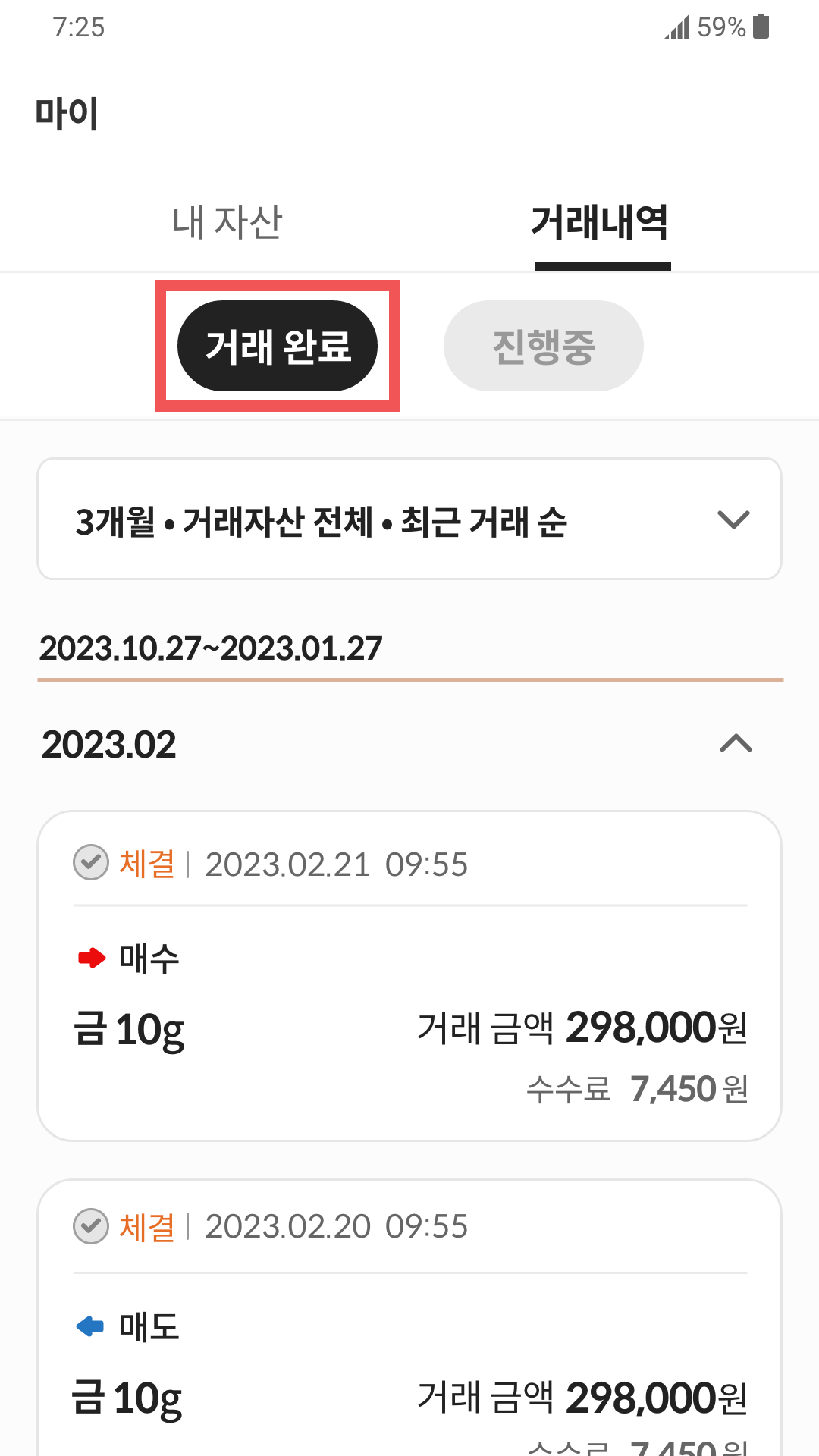
Task: Open the 2023.02.20 매도 transaction card
Action: point(409,1318)
